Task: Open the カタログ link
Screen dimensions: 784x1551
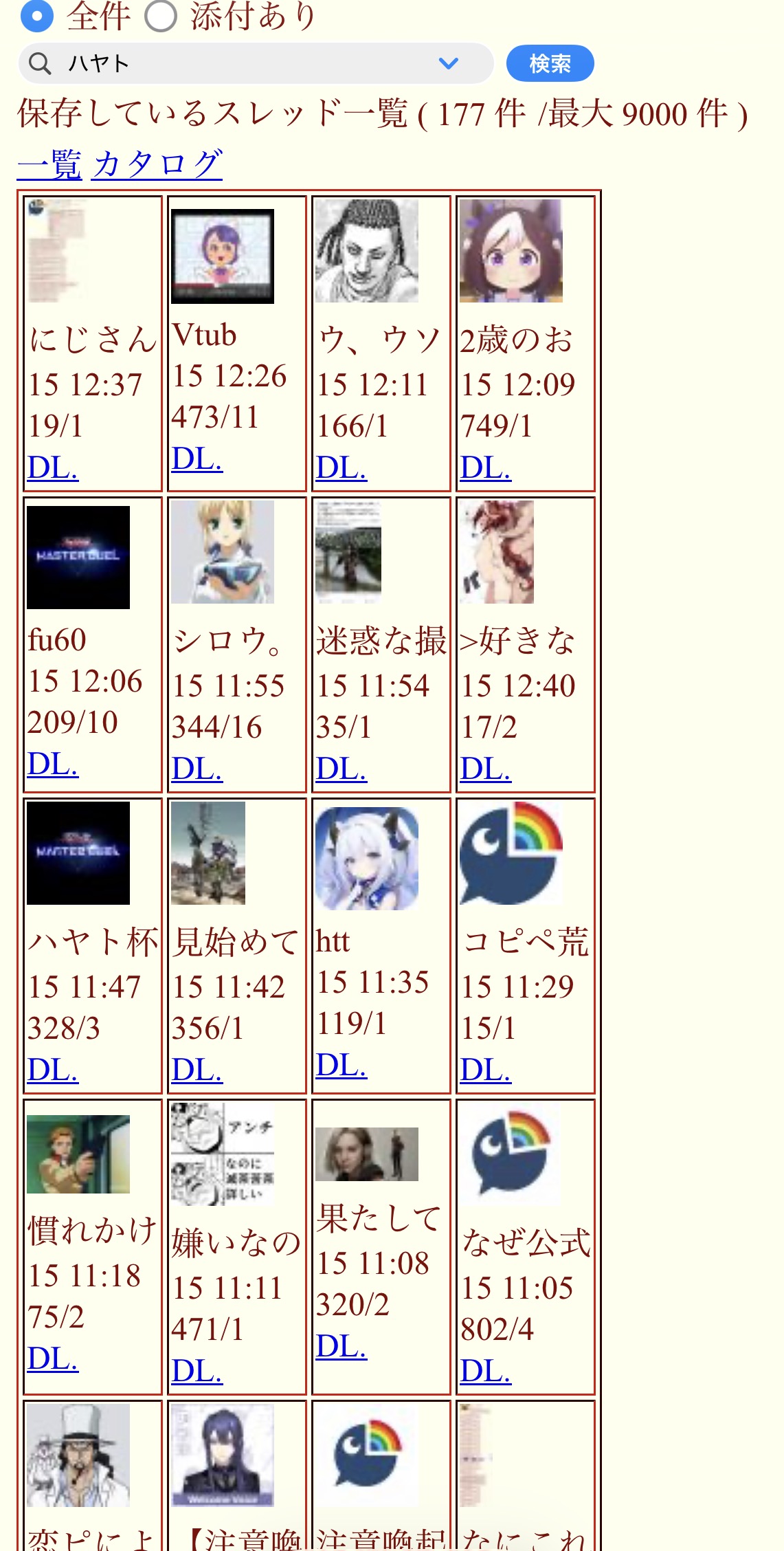Action: [x=157, y=164]
